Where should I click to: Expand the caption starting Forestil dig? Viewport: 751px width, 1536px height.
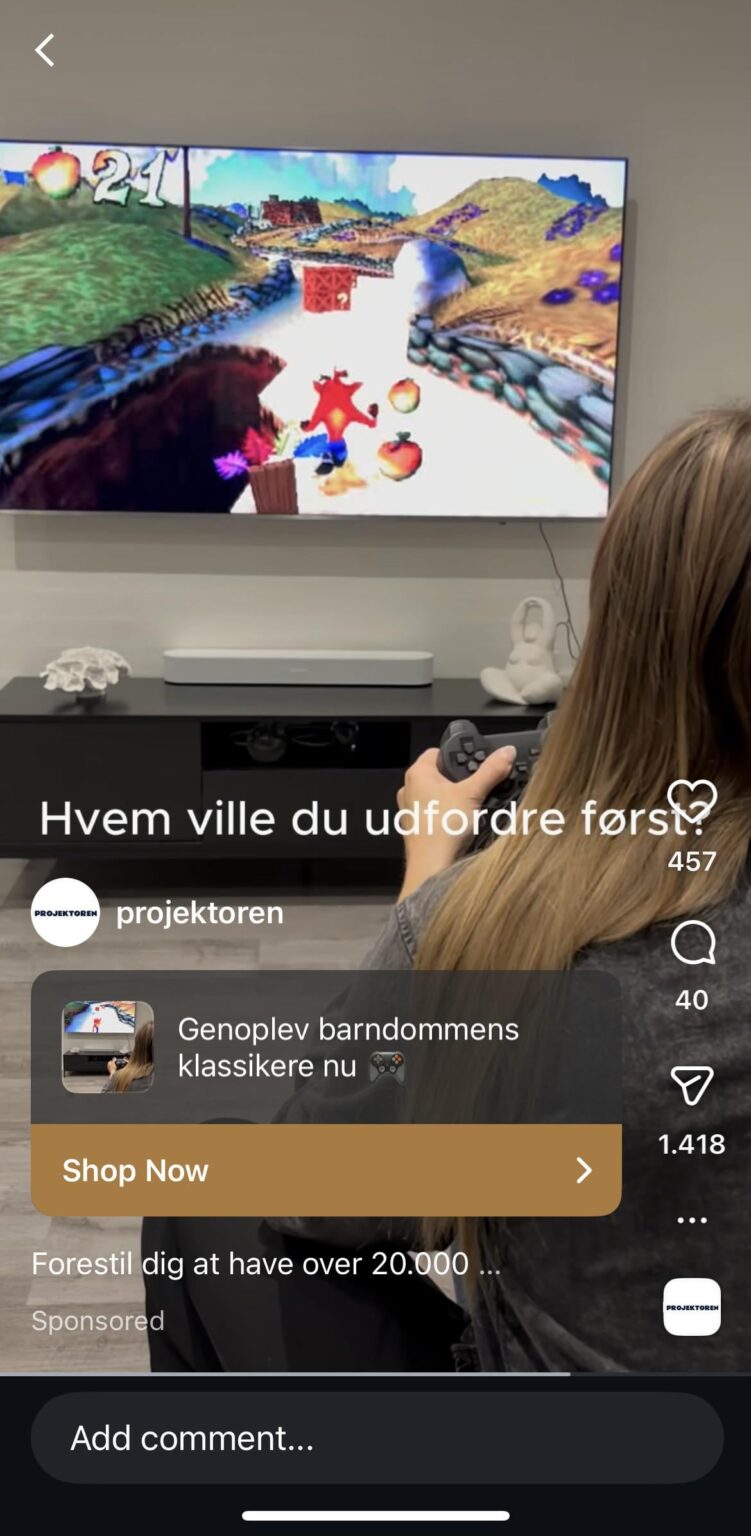(x=266, y=1263)
